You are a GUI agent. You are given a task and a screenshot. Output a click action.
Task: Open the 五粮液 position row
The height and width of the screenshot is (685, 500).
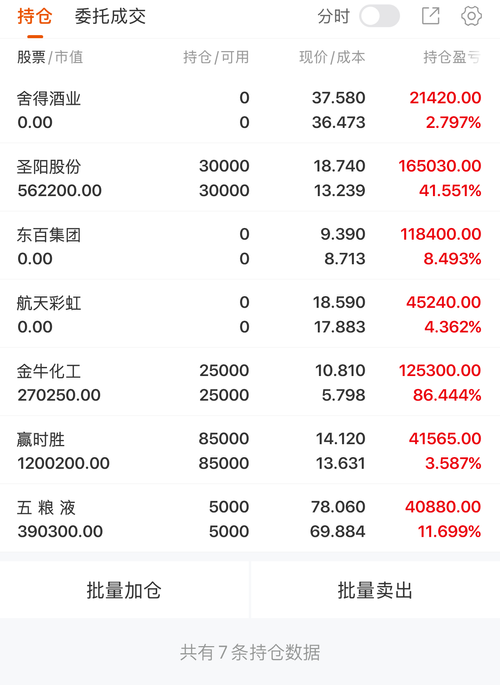click(x=250, y=519)
